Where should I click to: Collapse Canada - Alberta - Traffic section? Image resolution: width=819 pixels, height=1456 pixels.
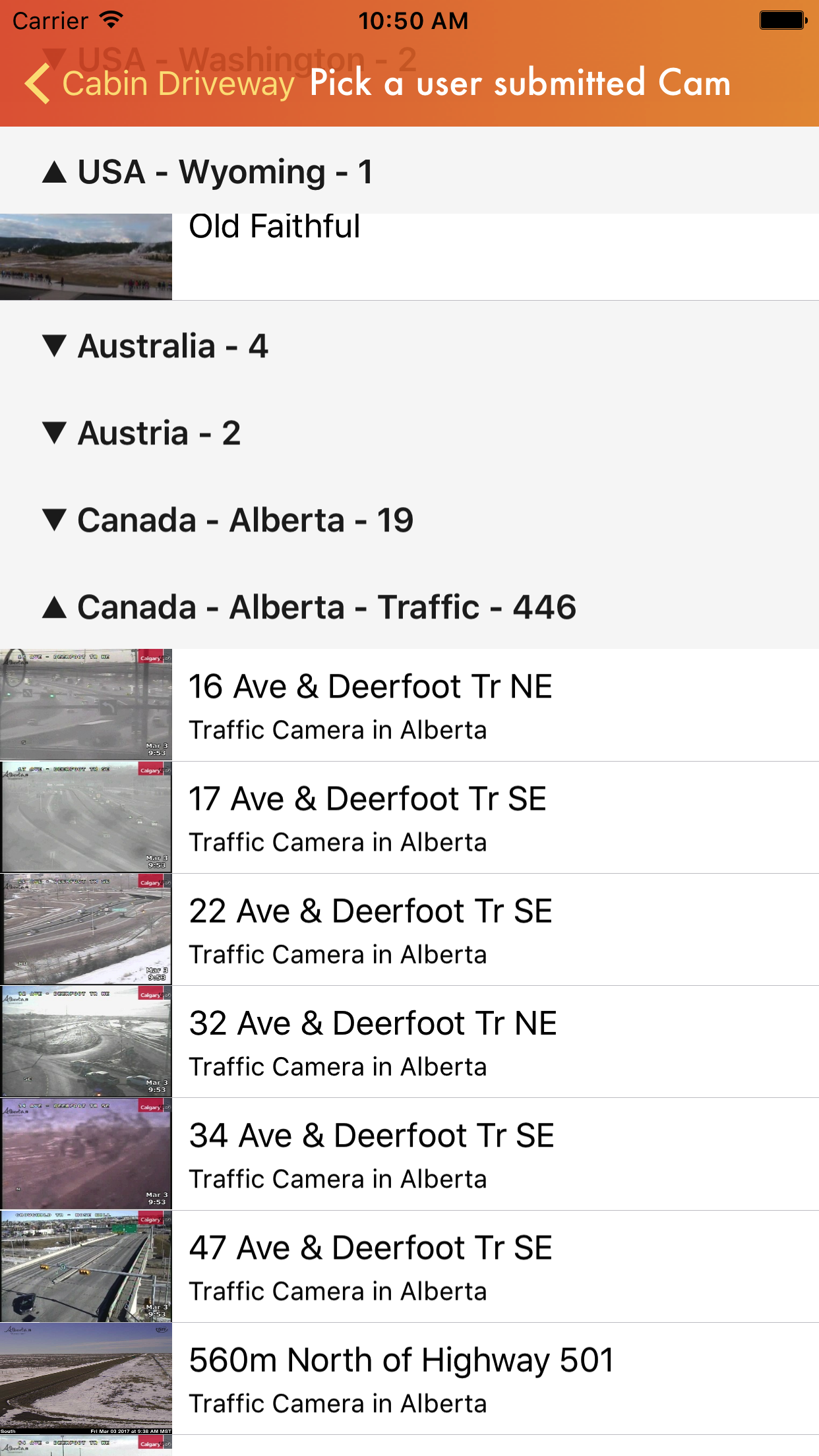click(x=409, y=607)
